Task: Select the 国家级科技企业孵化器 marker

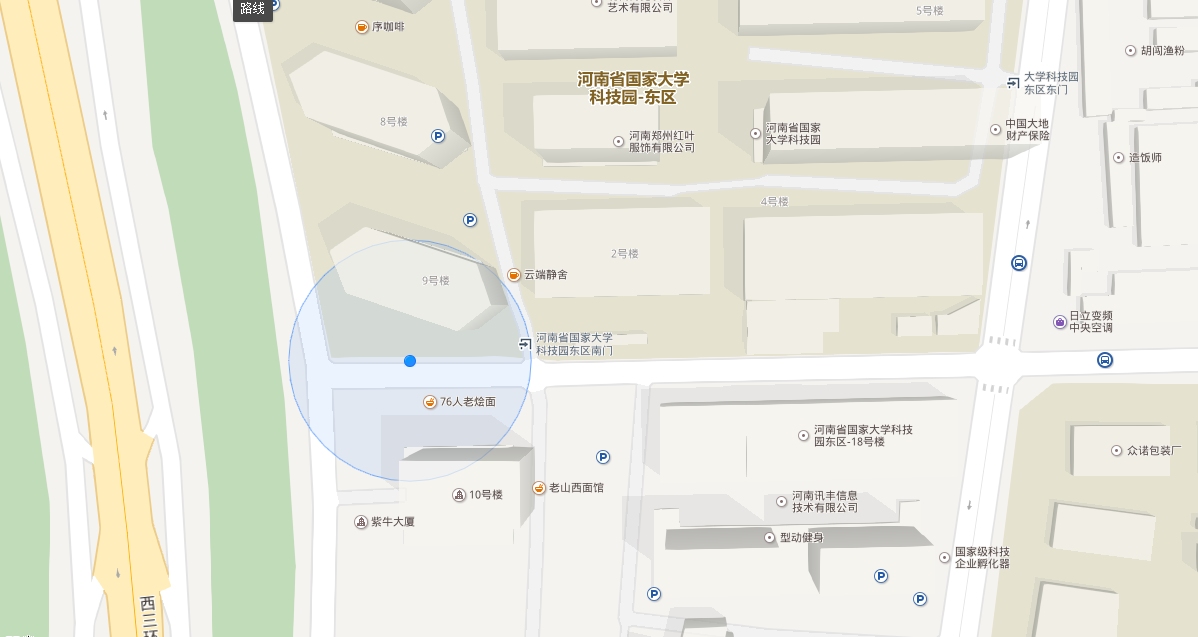Action: (x=944, y=557)
